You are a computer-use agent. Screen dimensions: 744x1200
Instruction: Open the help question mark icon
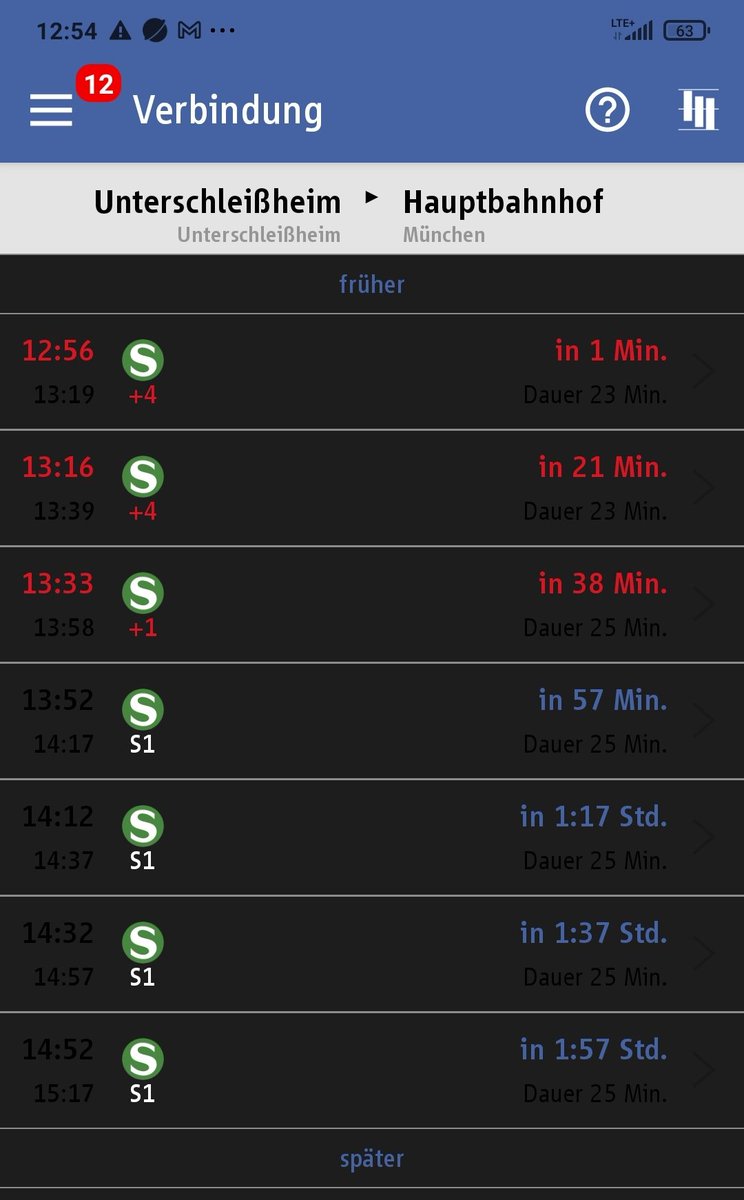click(607, 110)
